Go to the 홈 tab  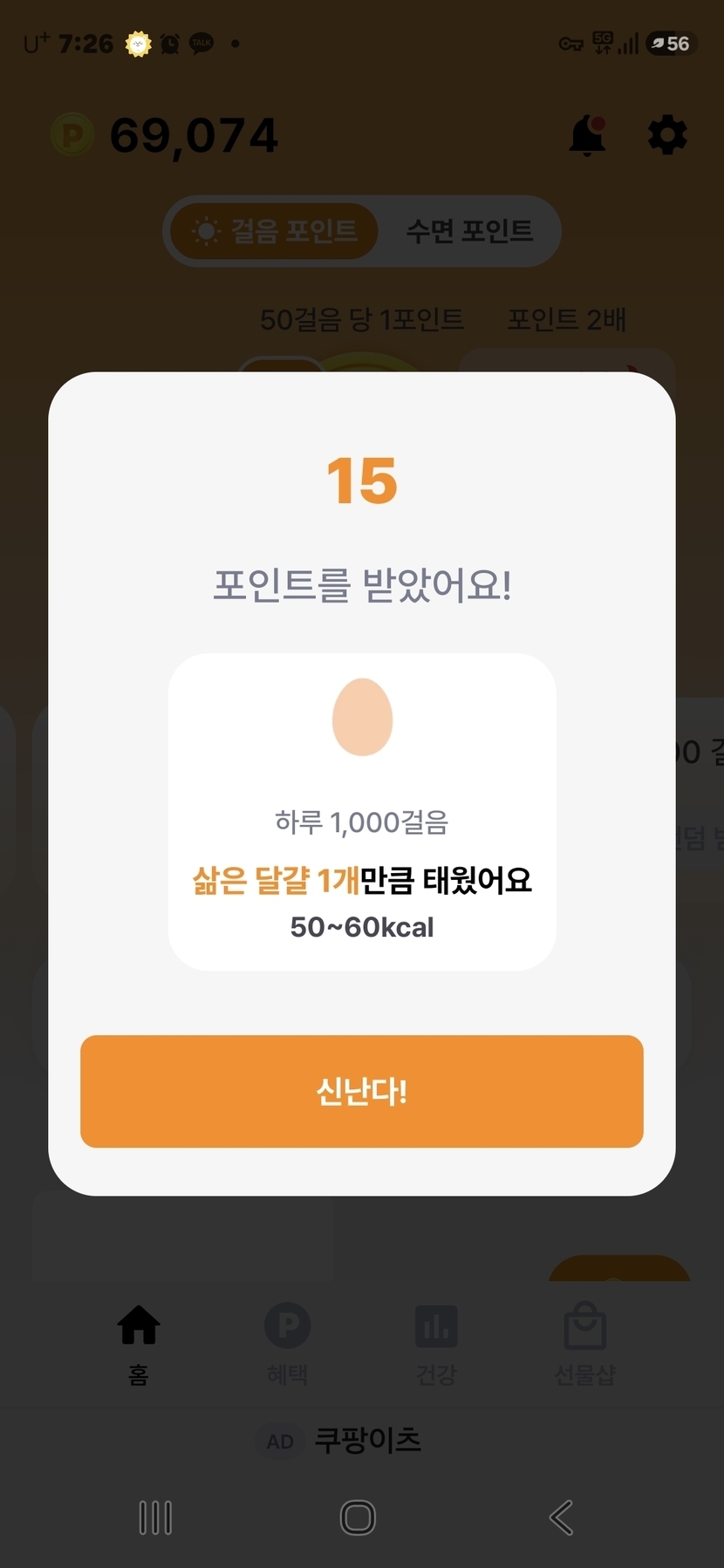point(139,1345)
